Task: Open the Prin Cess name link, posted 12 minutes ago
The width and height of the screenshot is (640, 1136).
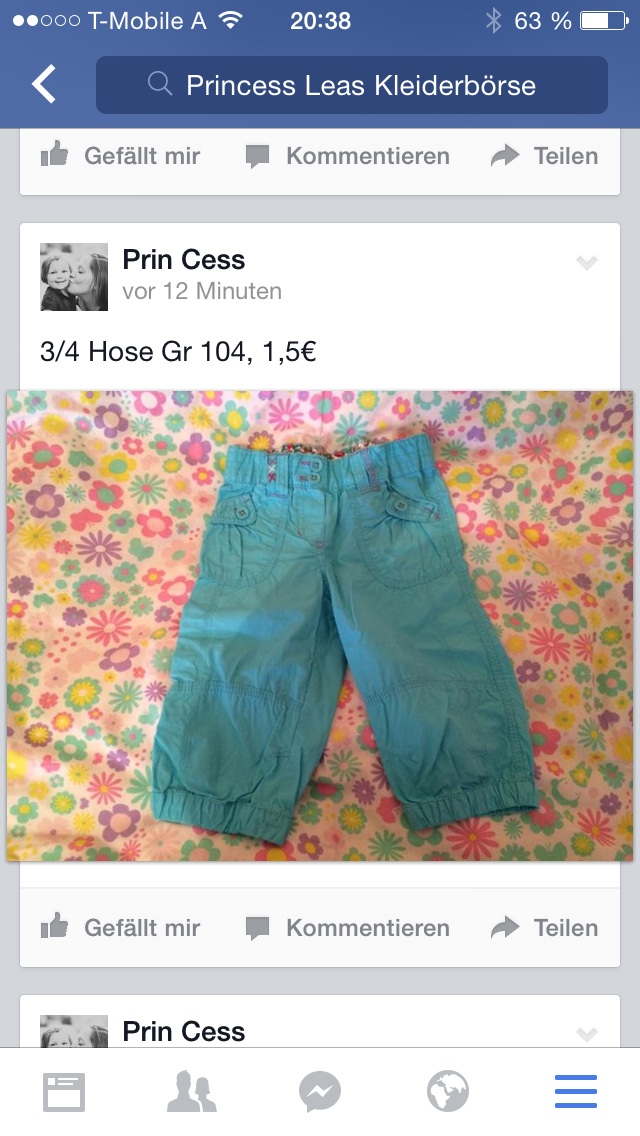Action: click(x=183, y=259)
